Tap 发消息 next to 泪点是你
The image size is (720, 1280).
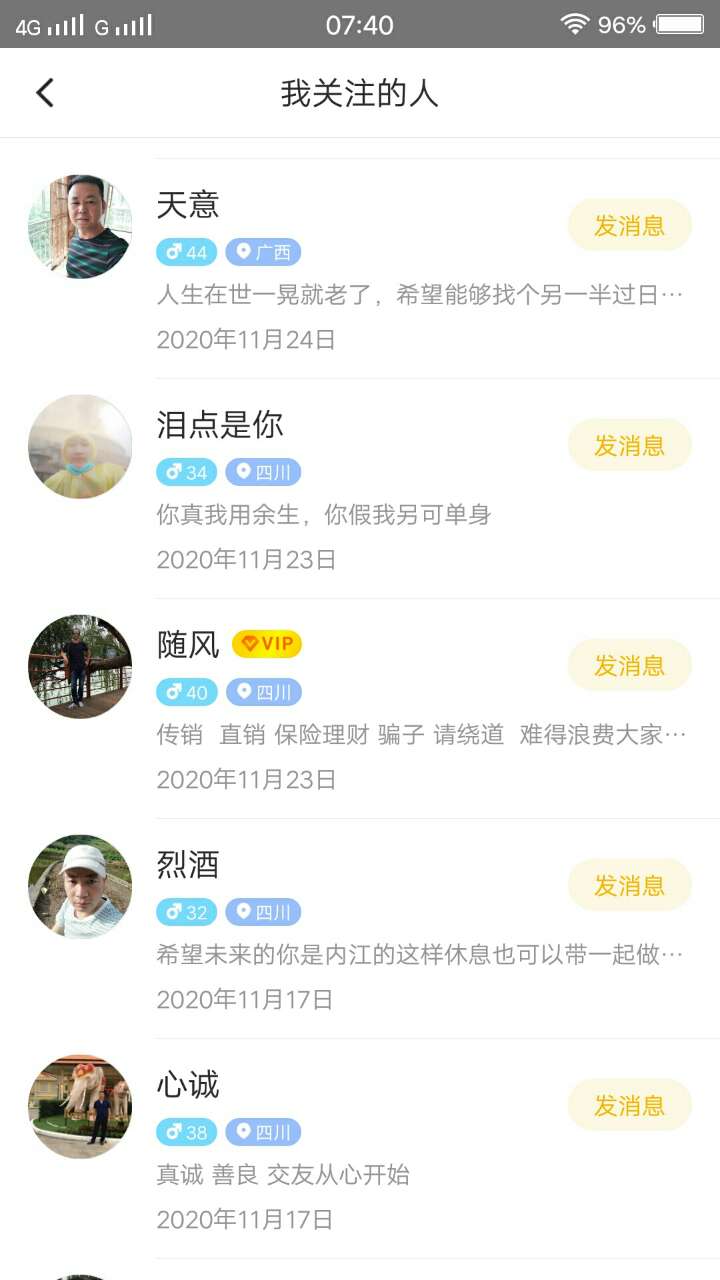tap(629, 445)
